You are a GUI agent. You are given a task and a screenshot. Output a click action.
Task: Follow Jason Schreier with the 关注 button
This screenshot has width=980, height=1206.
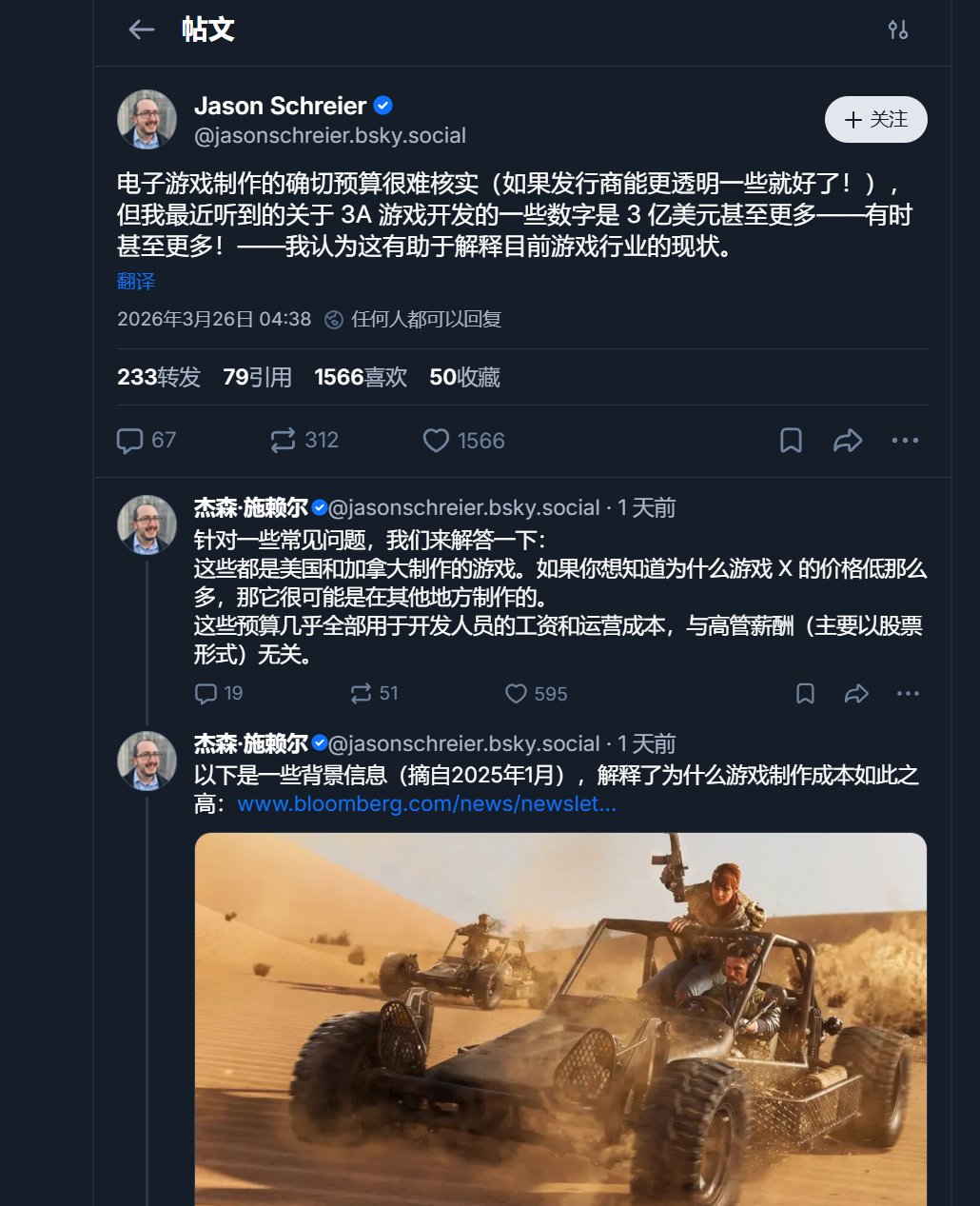(875, 119)
